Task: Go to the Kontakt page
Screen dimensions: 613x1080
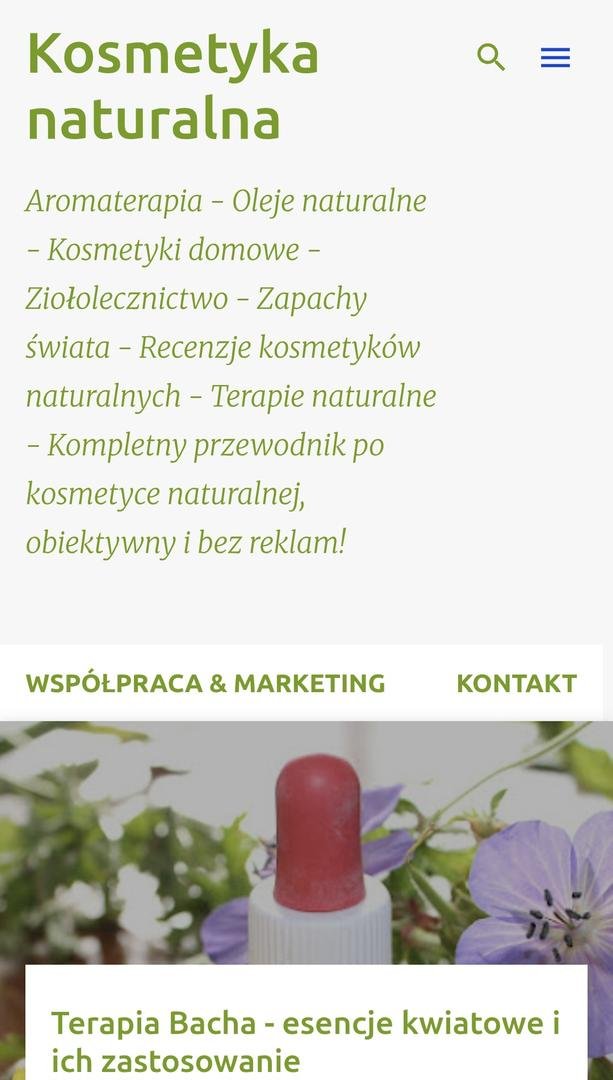Action: (517, 683)
